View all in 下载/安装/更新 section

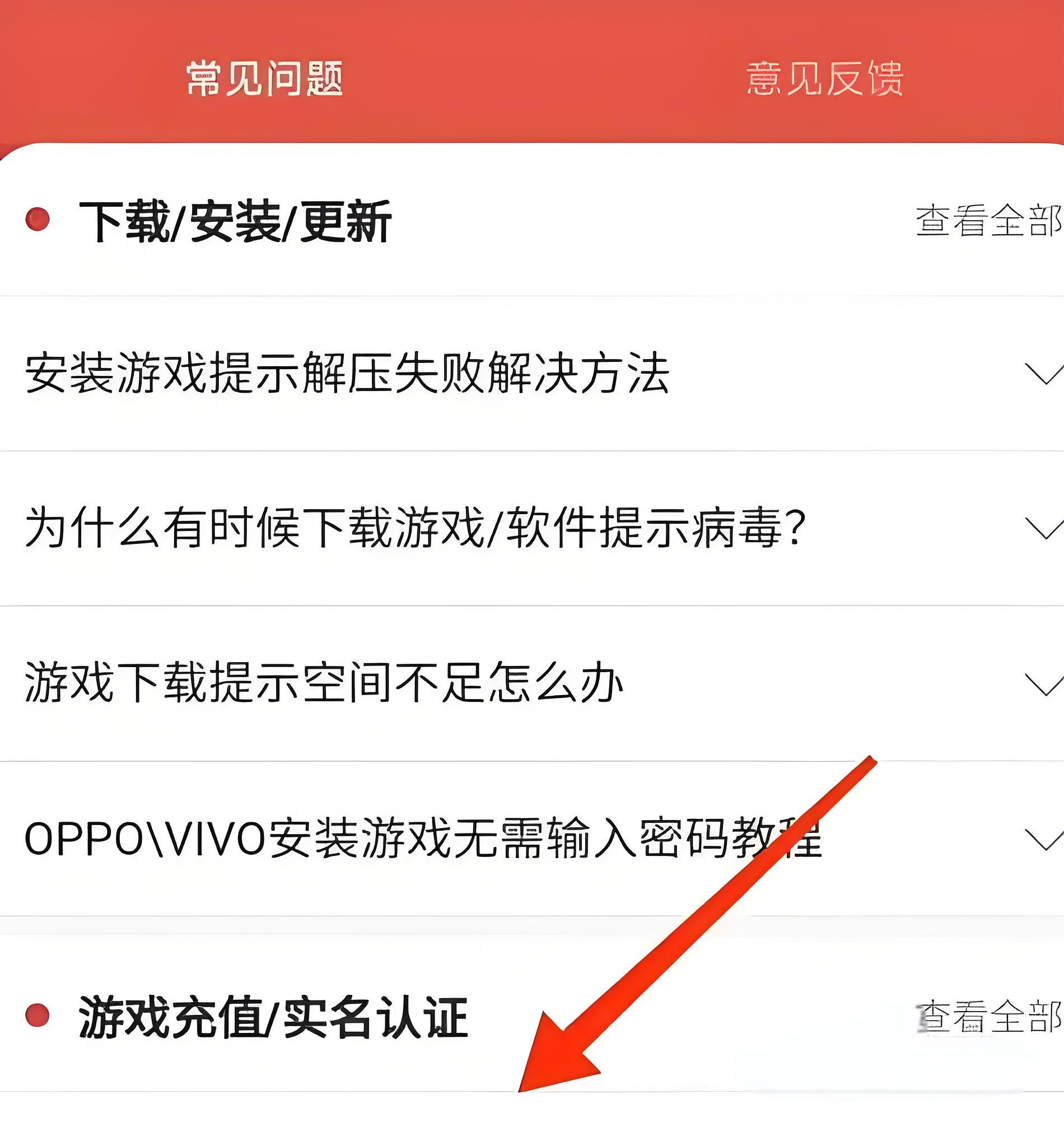(988, 221)
